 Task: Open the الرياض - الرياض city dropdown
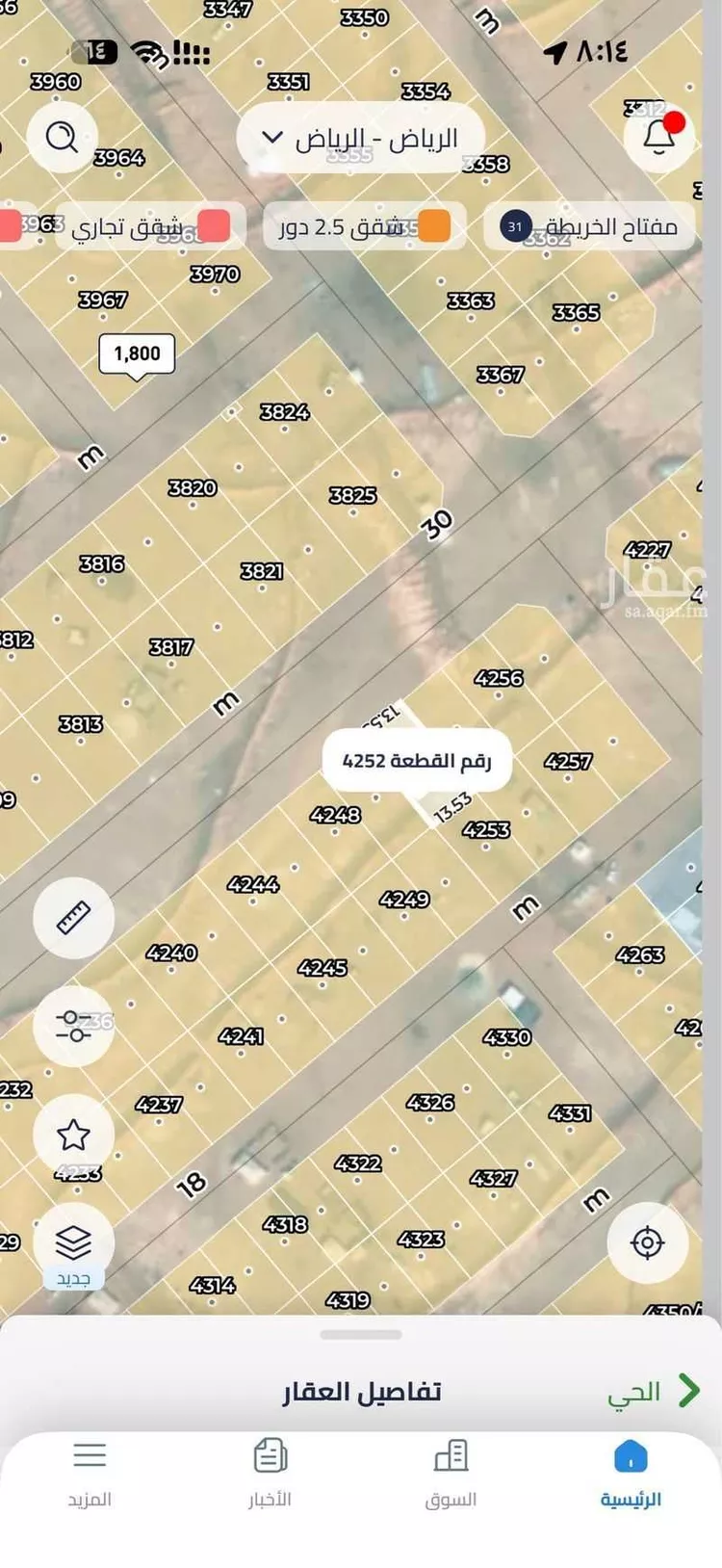[x=361, y=139]
